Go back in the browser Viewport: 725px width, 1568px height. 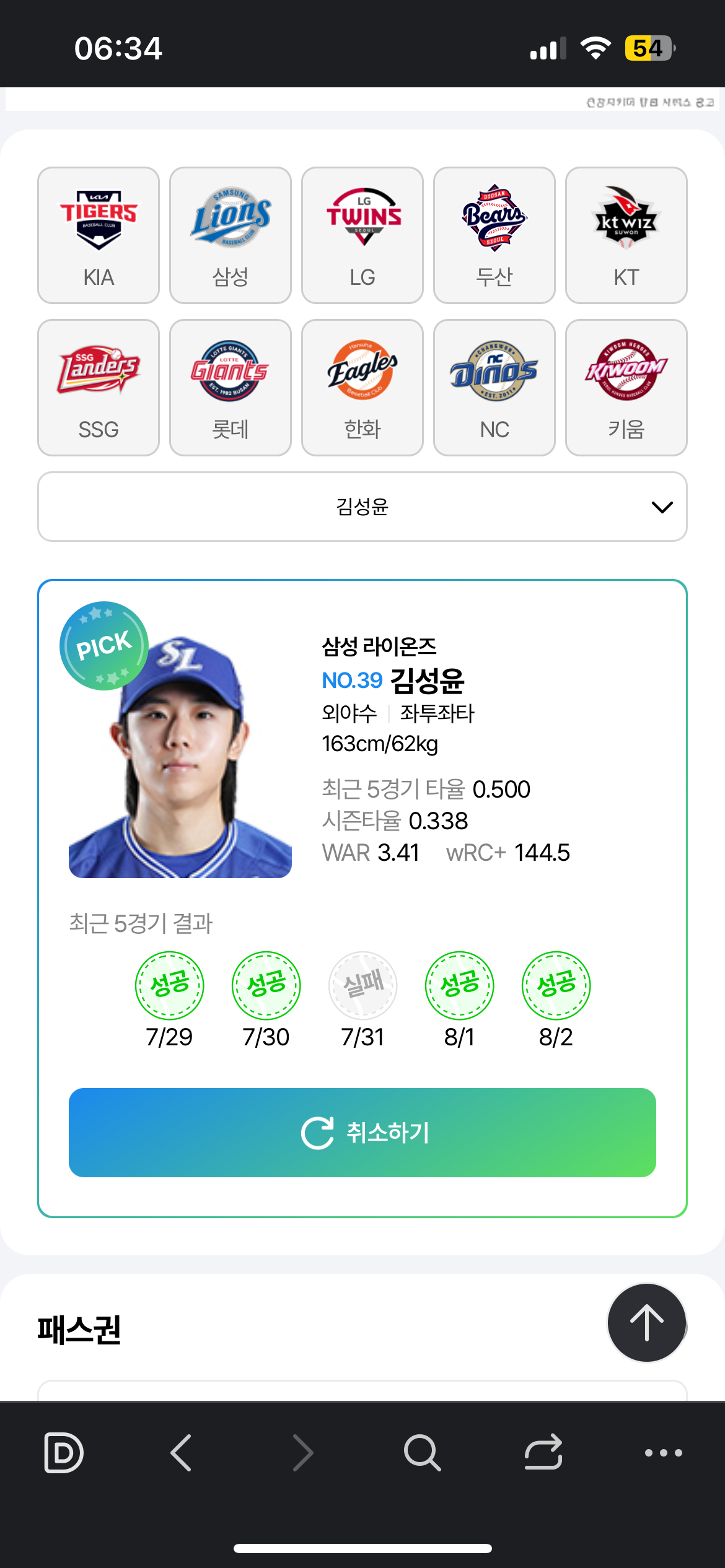[181, 1452]
